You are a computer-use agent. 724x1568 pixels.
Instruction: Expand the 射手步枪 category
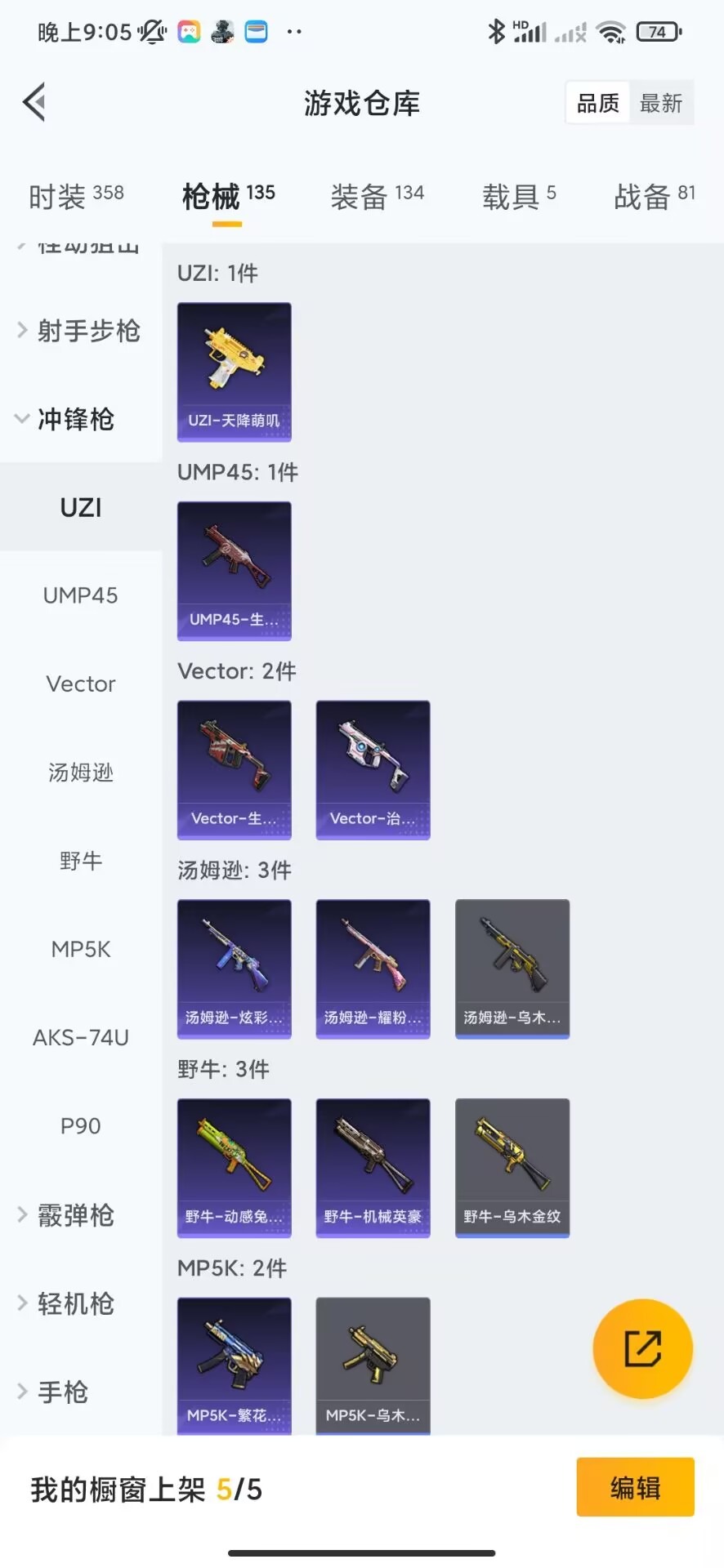[x=80, y=331]
